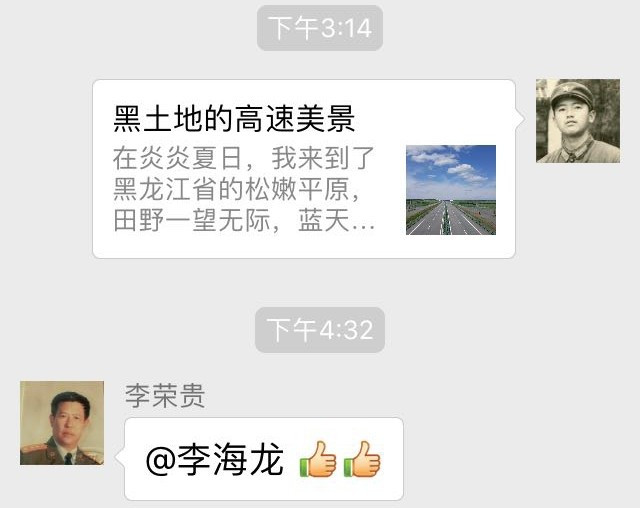Open the shared article 黑土地的高速美景
Image resolution: width=640 pixels, height=508 pixels.
(x=303, y=169)
